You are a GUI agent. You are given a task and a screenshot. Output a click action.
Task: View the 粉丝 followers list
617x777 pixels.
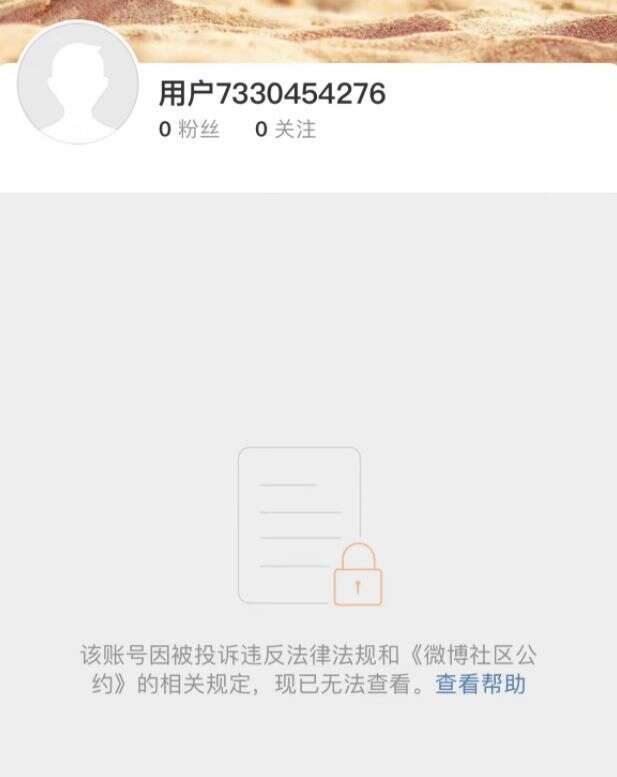189,130
